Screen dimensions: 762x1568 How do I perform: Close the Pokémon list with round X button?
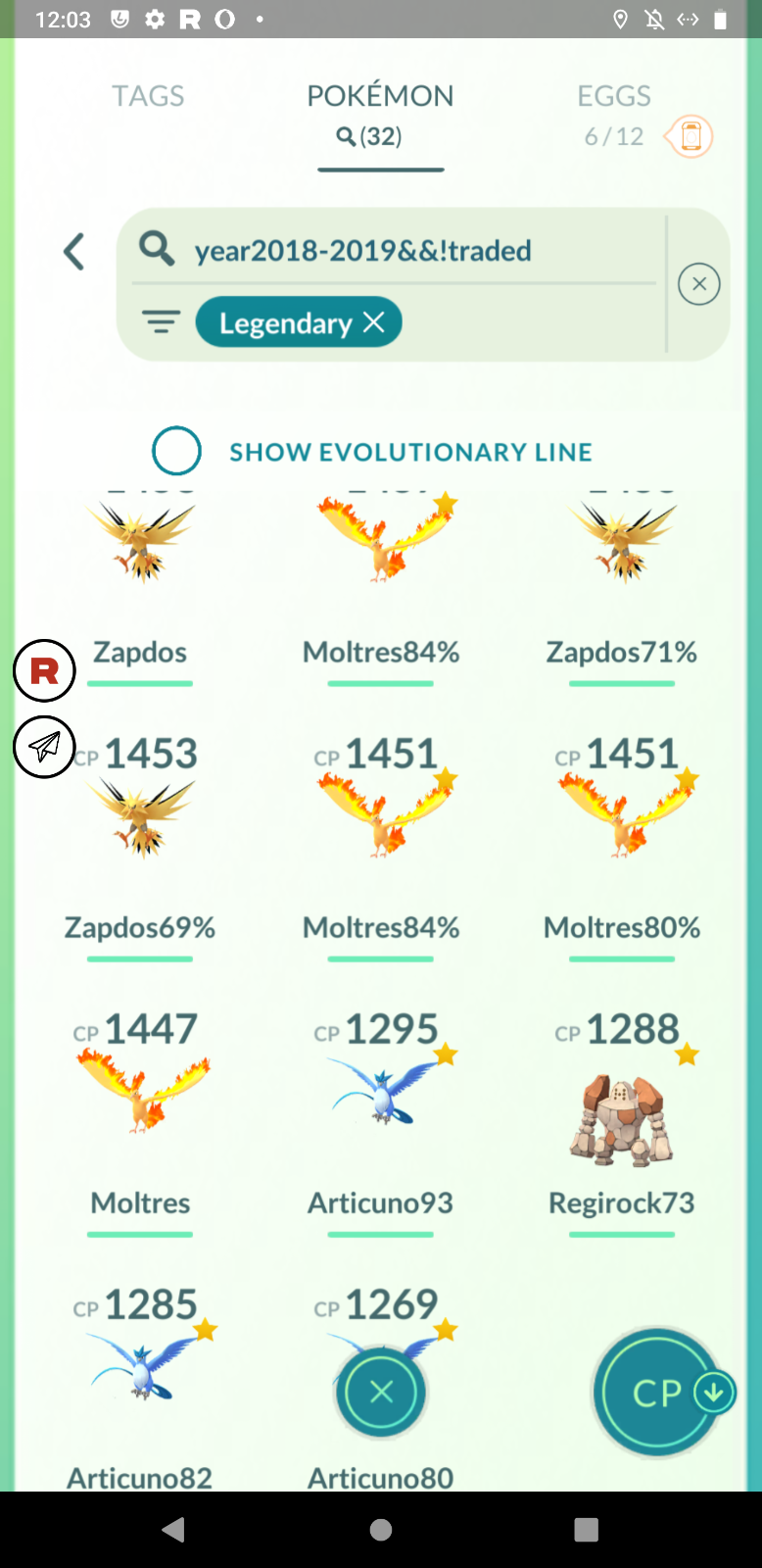381,1392
